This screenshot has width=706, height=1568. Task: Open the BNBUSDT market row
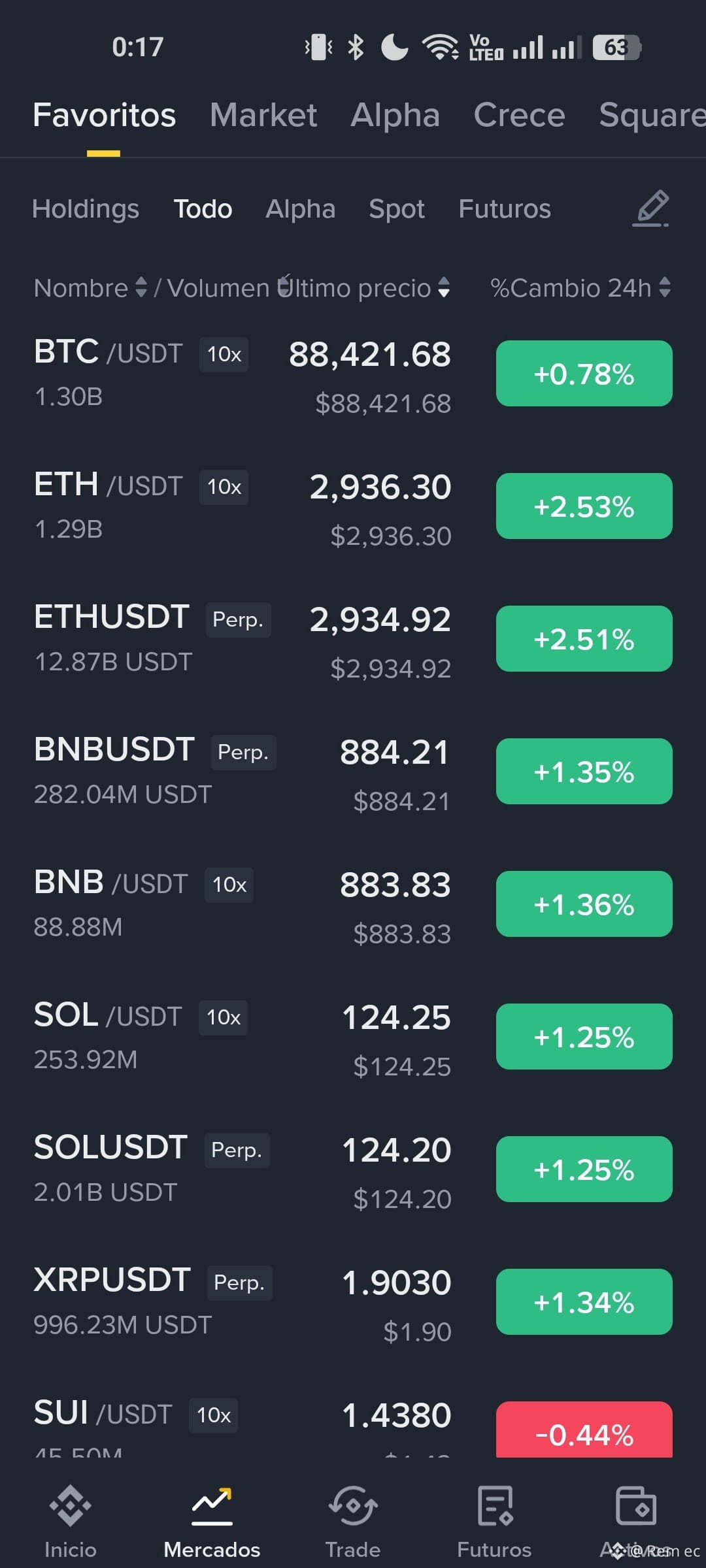click(x=261, y=771)
